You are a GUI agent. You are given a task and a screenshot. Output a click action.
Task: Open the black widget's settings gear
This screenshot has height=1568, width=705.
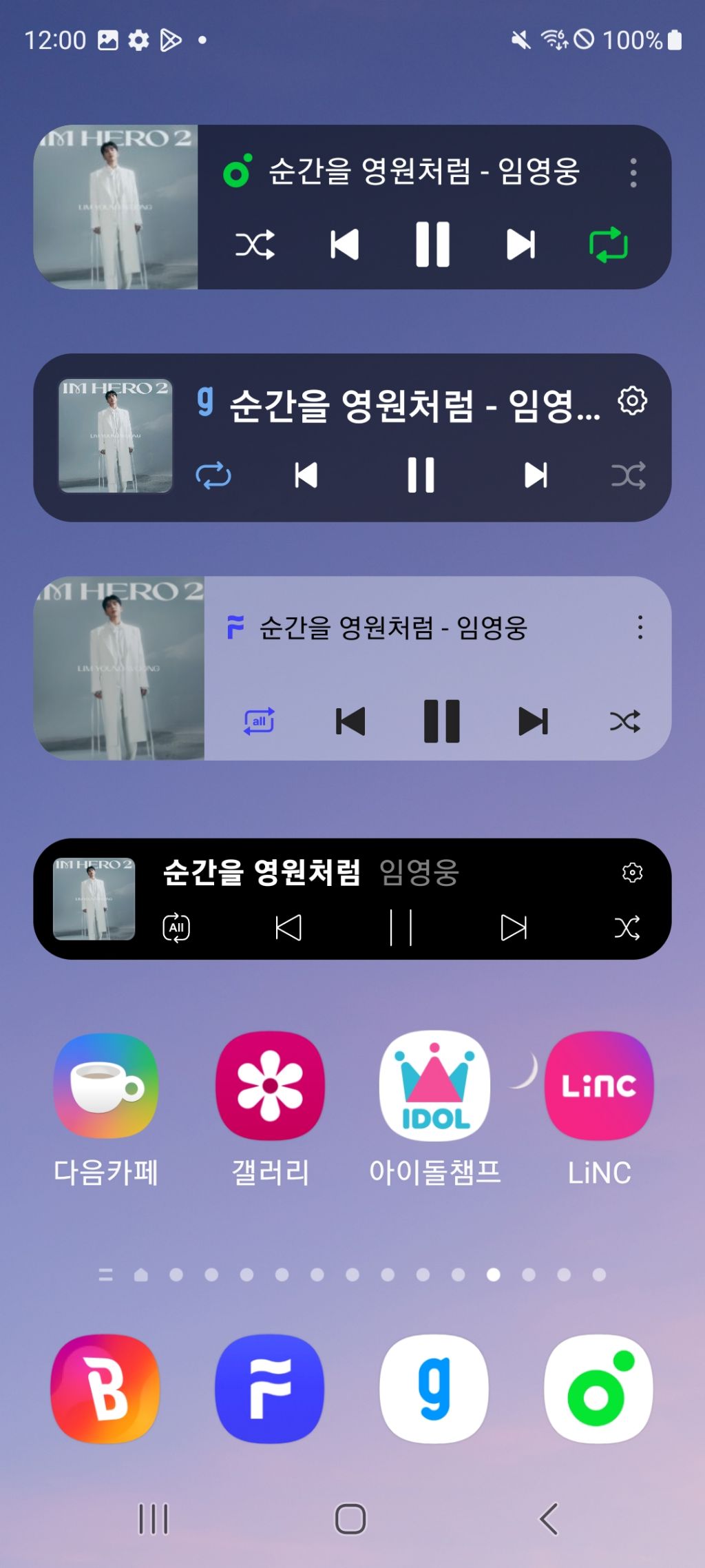pyautogui.click(x=632, y=873)
